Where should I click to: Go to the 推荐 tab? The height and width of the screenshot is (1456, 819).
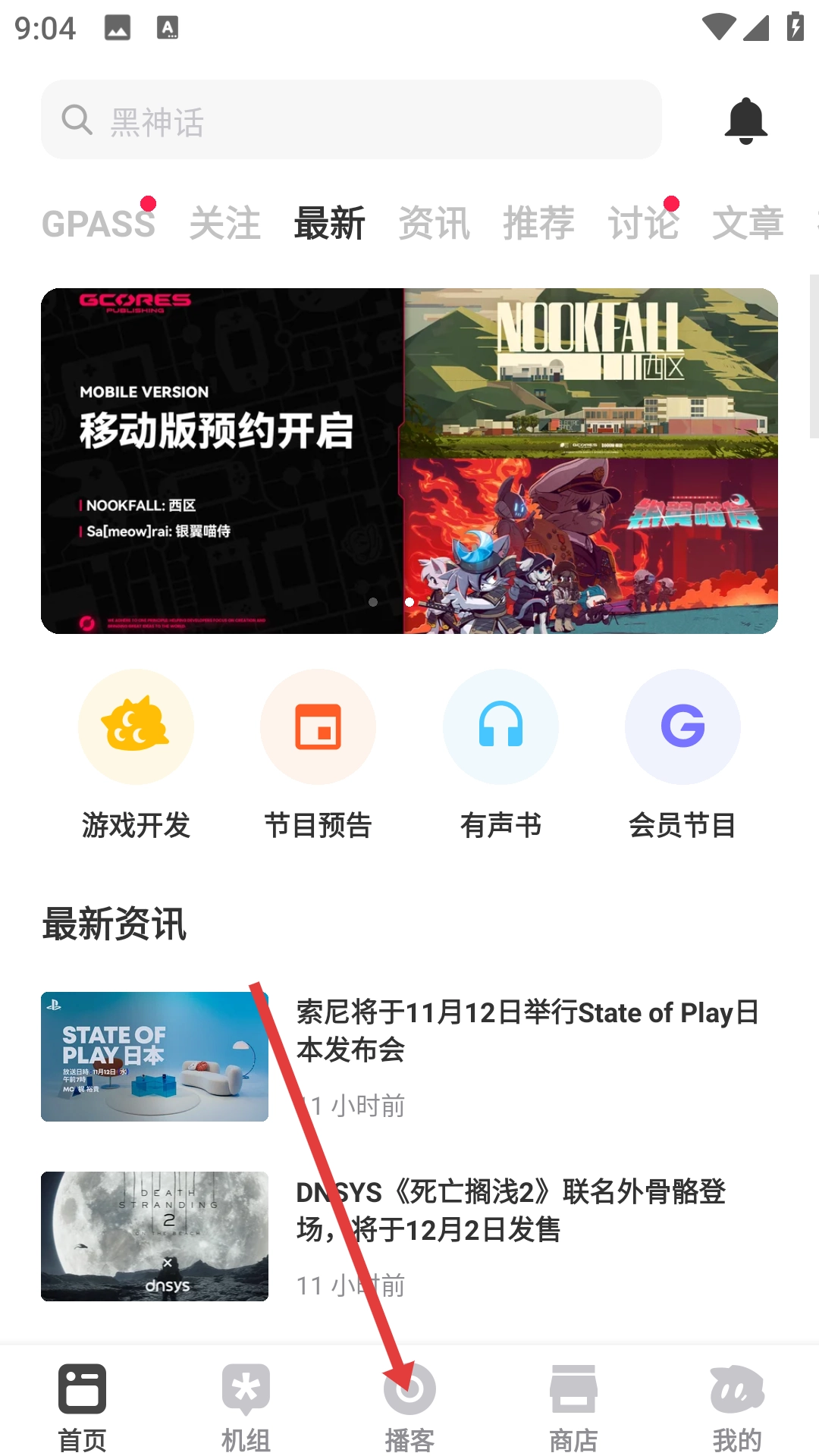(x=538, y=224)
